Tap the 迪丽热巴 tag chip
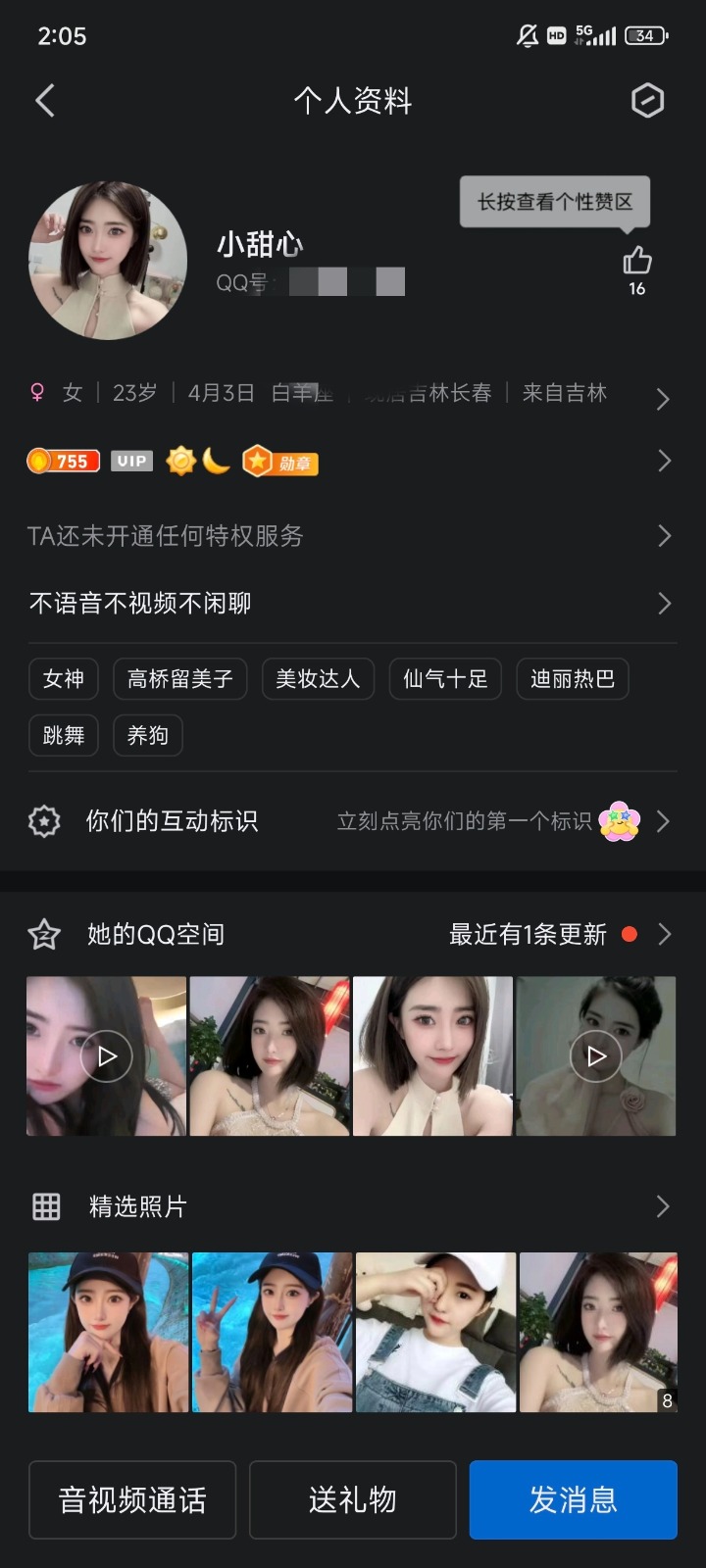Screen dimensions: 706x1568 click(x=573, y=679)
